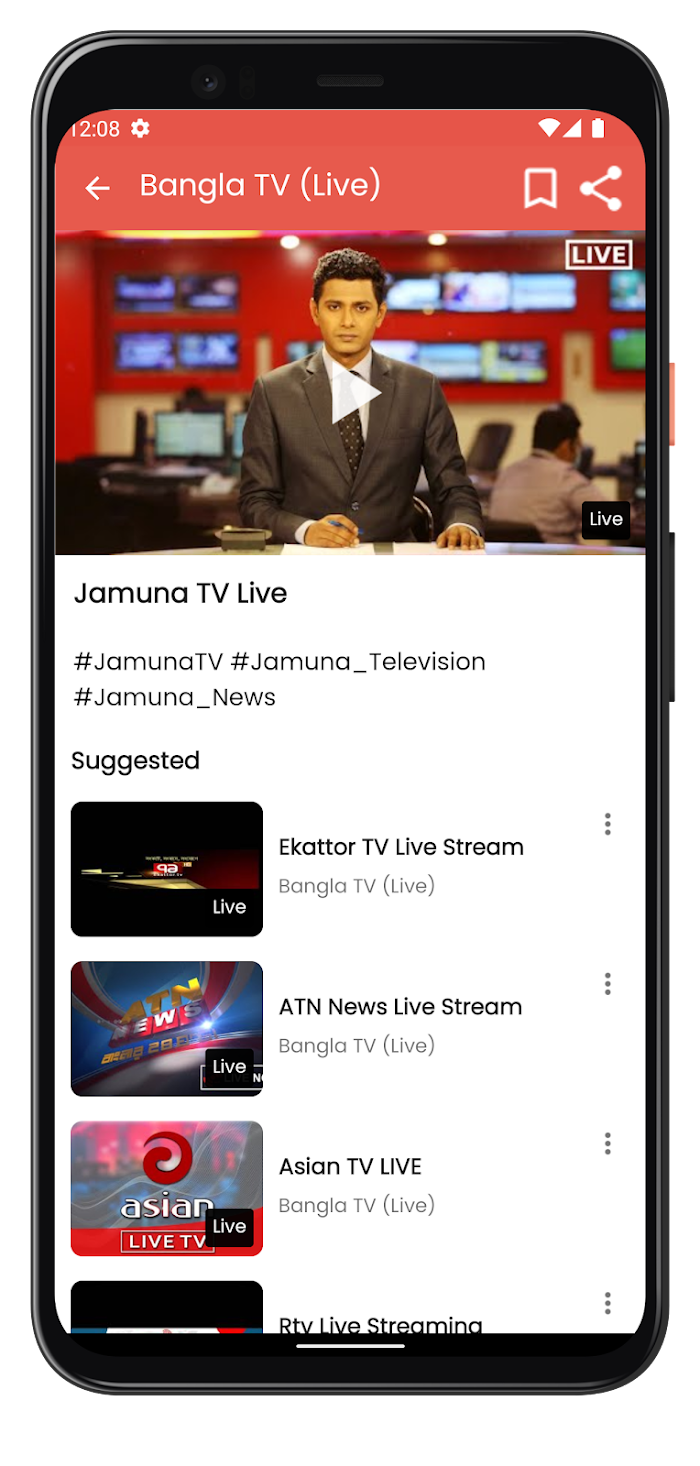The image size is (700, 1466).
Task: Open more options for Asian TV LIVE
Action: (x=607, y=1143)
